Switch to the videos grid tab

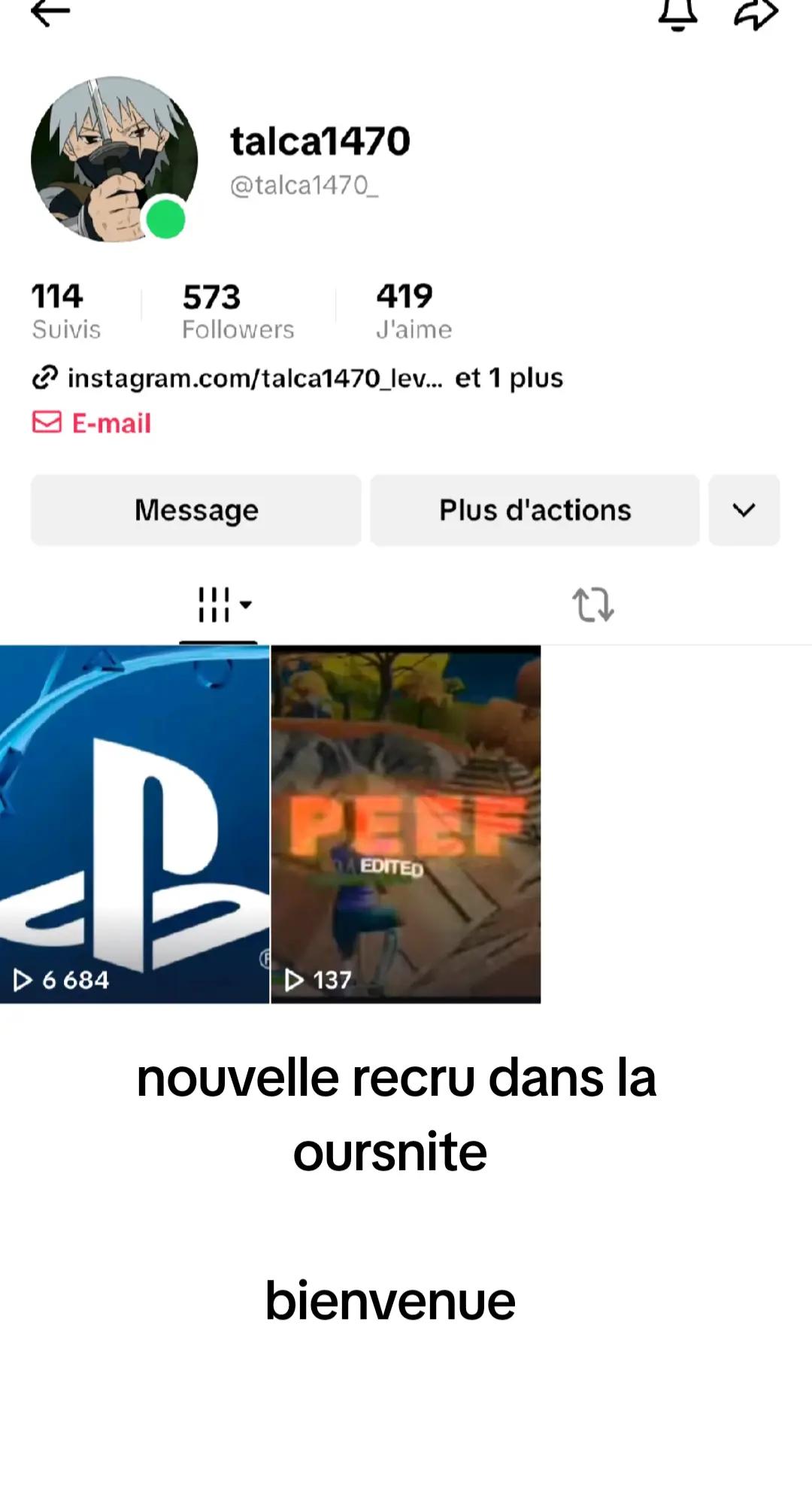click(219, 605)
